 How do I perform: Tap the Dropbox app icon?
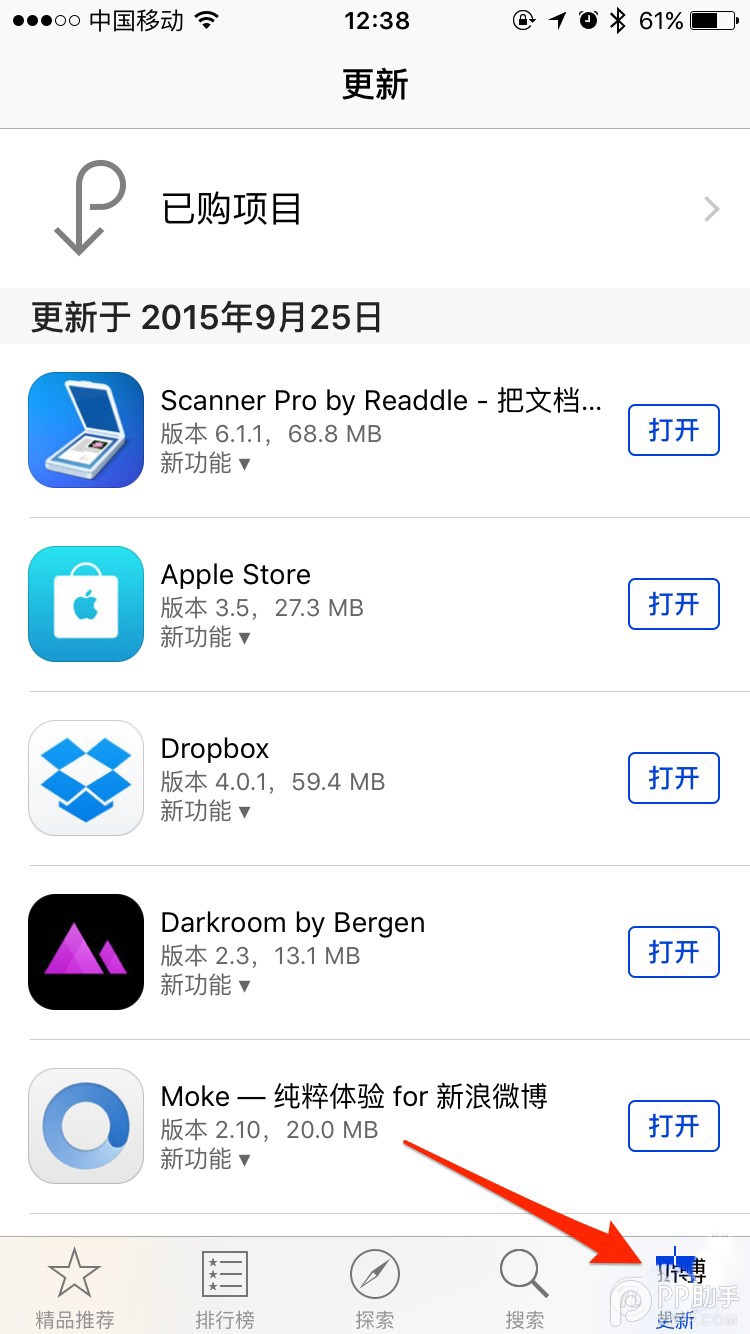coord(86,778)
